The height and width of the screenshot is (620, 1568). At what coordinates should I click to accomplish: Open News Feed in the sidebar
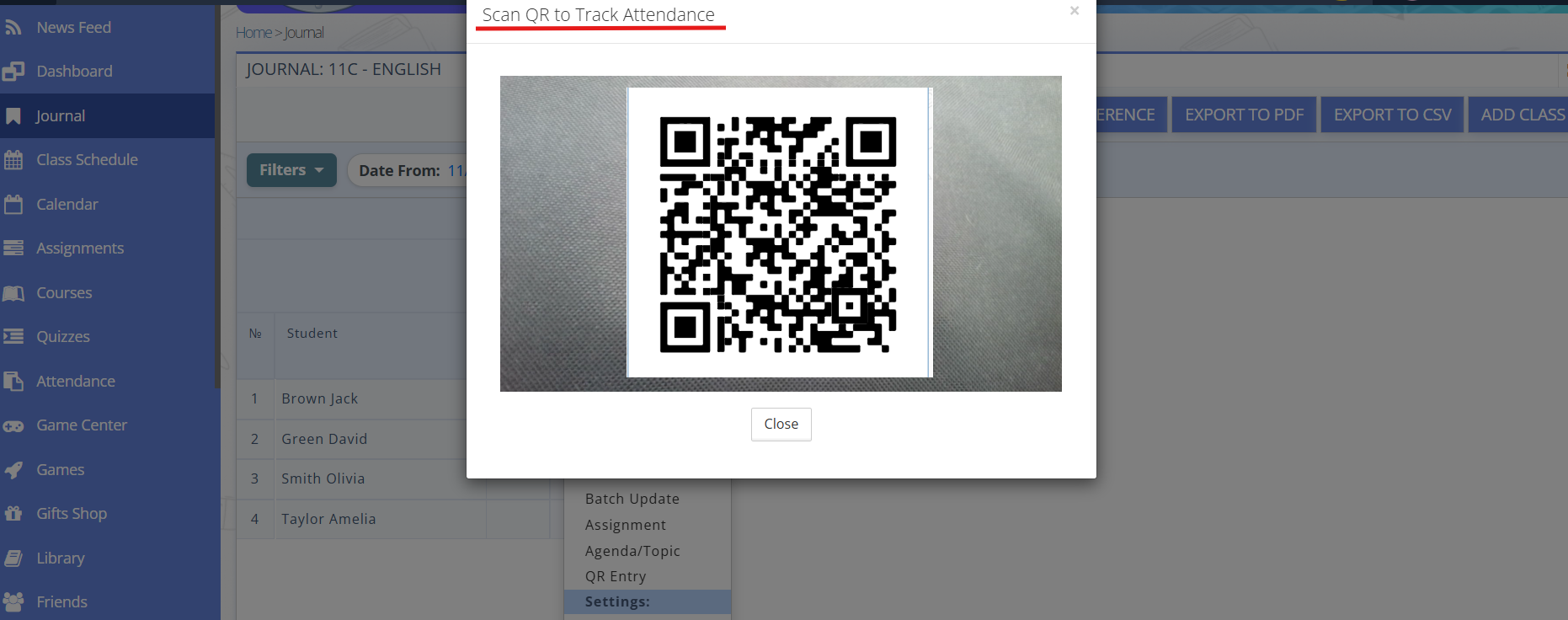(73, 28)
